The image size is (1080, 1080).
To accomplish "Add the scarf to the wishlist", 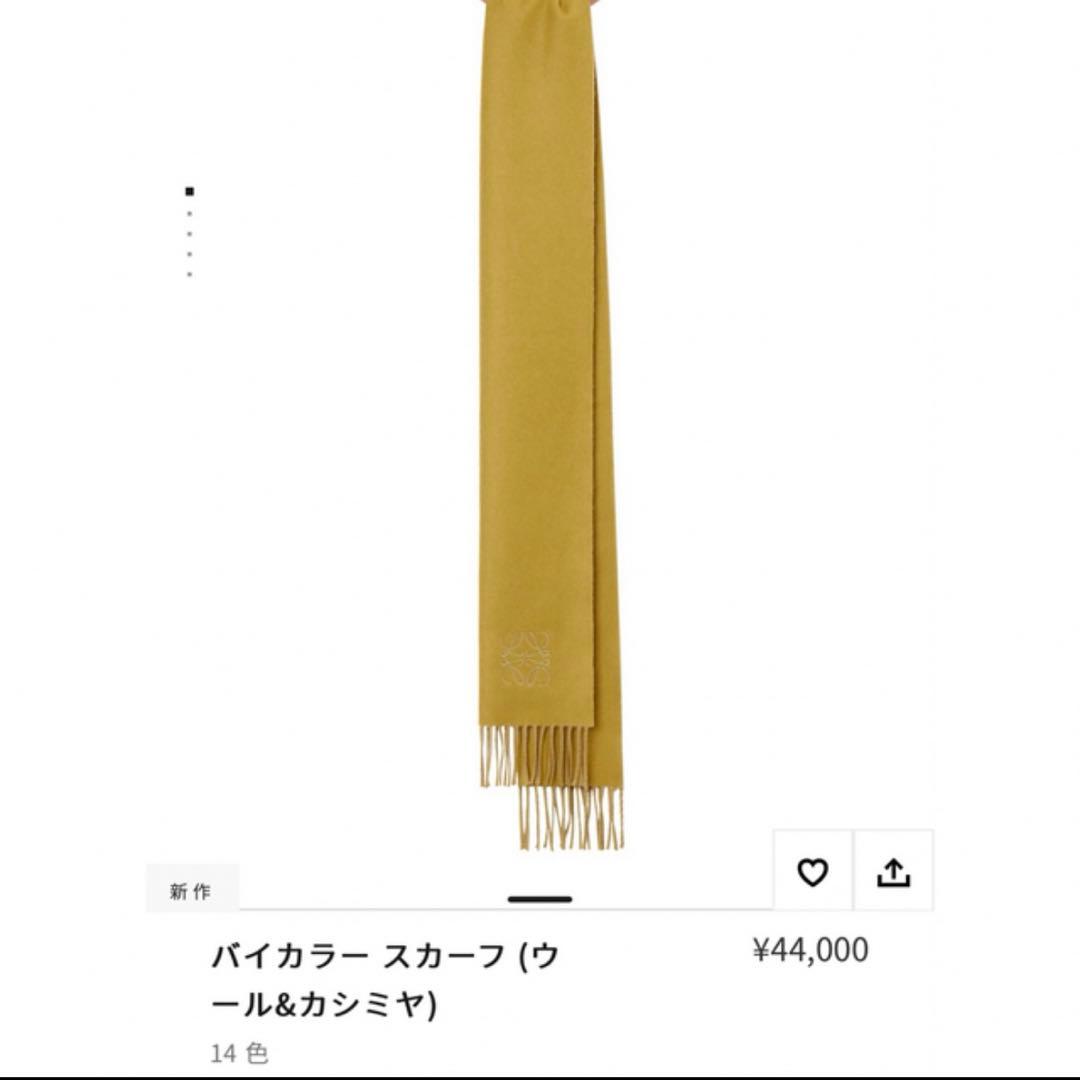I will pyautogui.click(x=812, y=872).
